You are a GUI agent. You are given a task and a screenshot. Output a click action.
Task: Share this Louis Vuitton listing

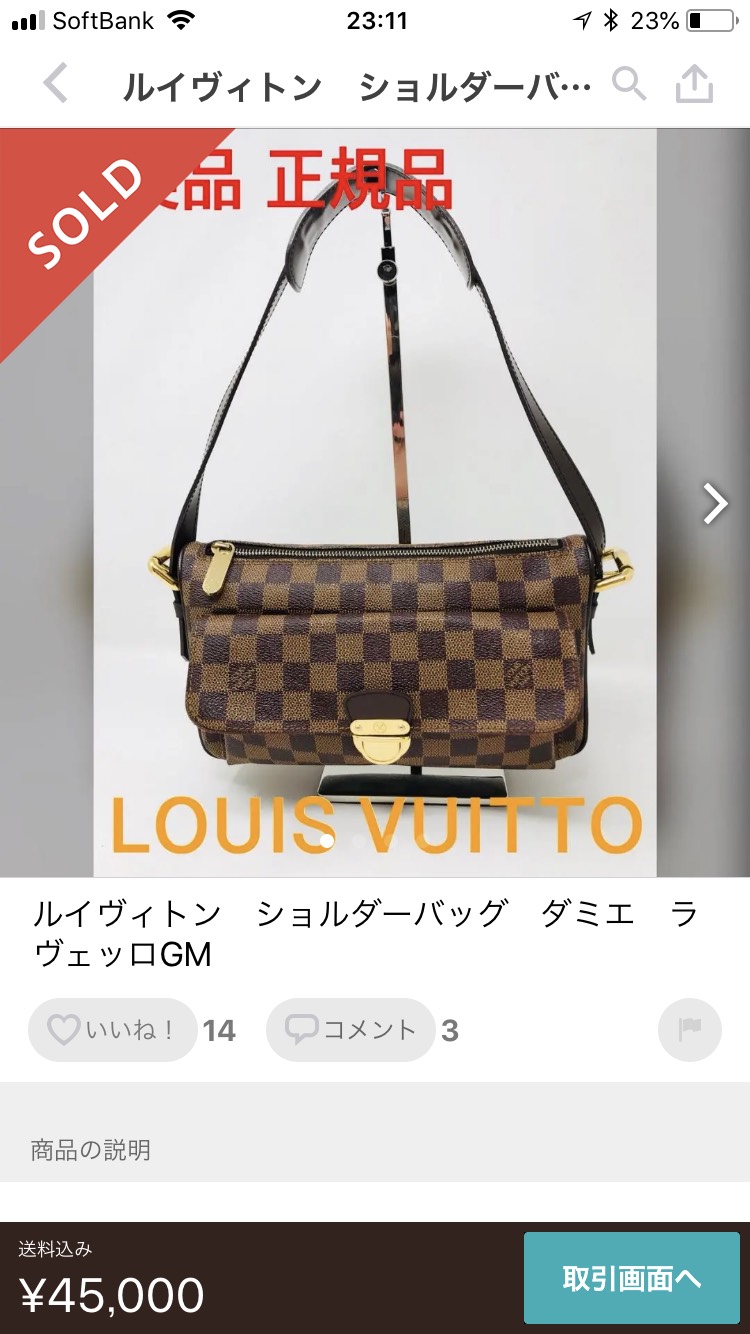coord(694,84)
